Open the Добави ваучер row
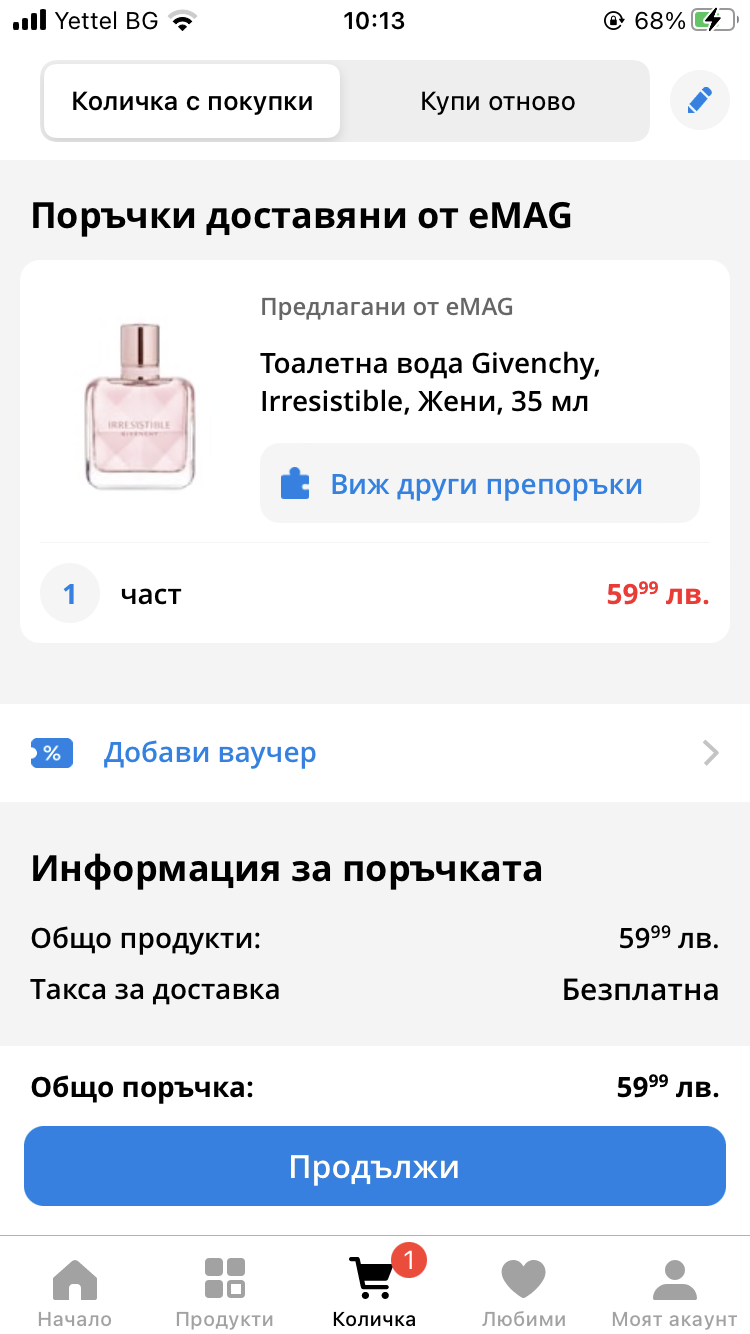This screenshot has width=750, height=1334. pos(375,753)
